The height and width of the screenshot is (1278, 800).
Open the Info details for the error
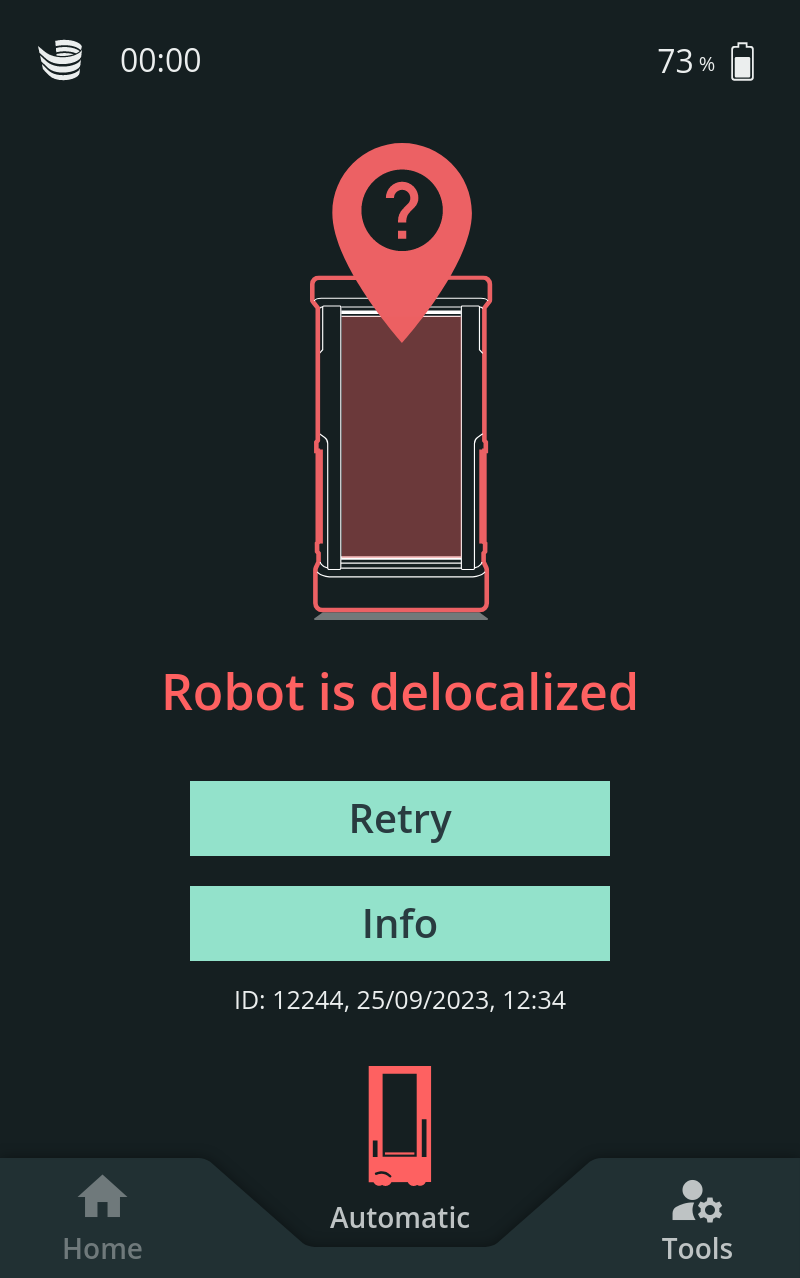click(400, 924)
